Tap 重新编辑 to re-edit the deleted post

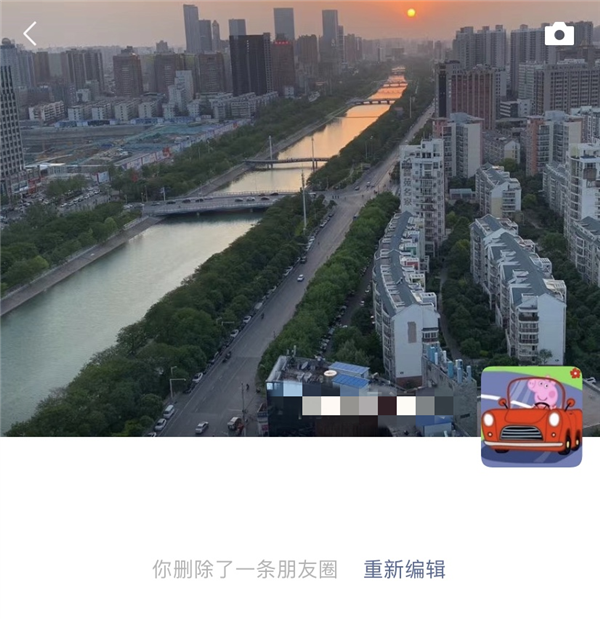point(404,570)
